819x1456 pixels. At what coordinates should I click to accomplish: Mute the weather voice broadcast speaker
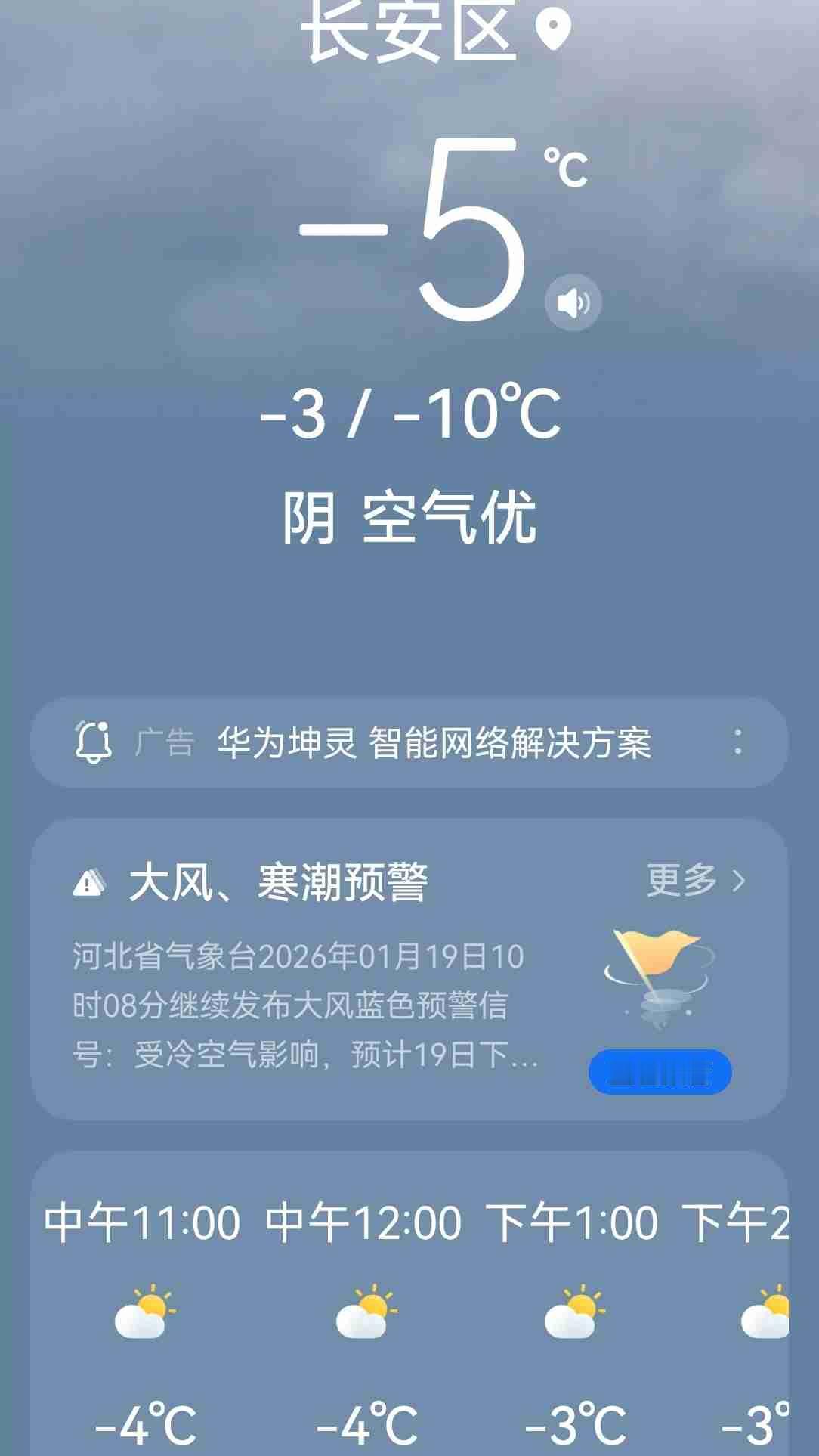pyautogui.click(x=573, y=302)
